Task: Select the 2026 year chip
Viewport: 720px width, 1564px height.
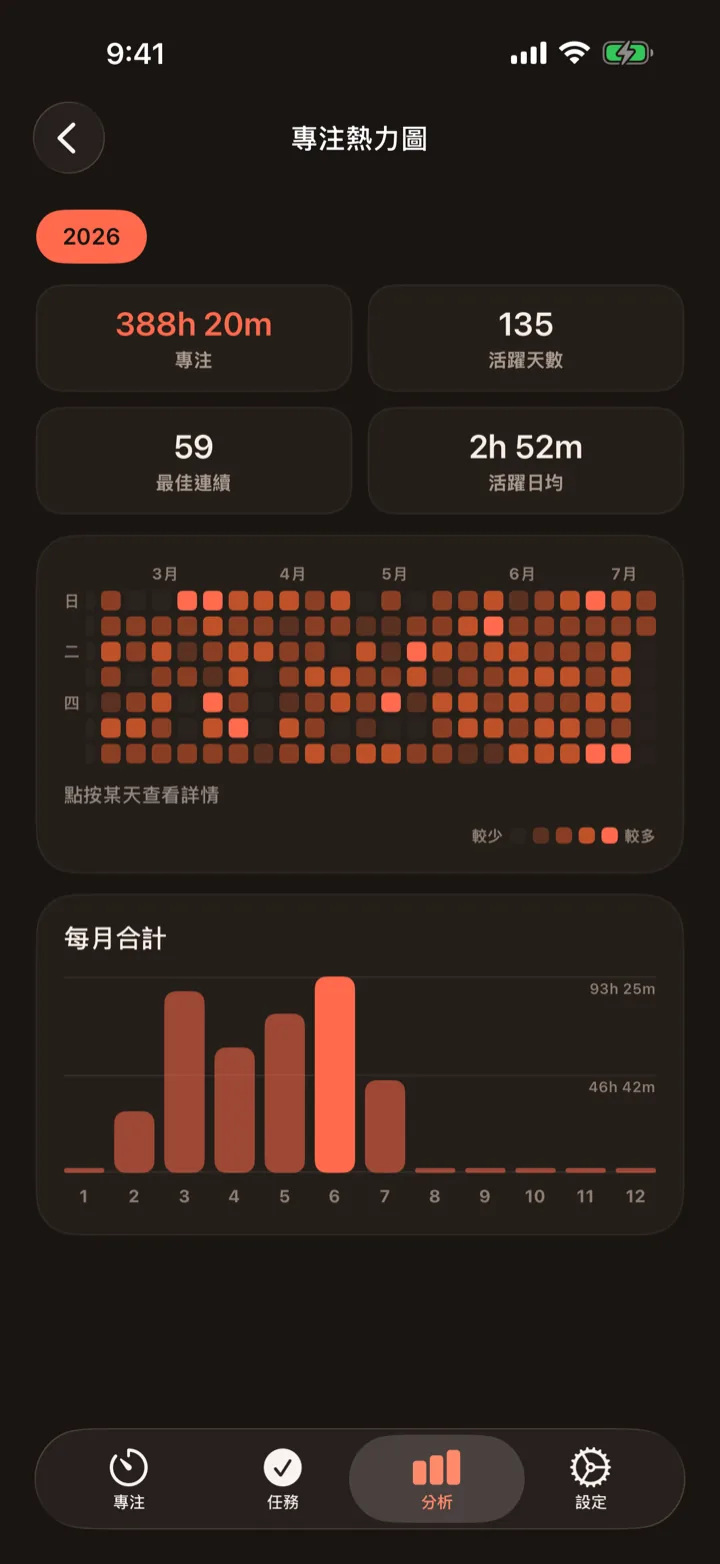Action: tap(91, 237)
